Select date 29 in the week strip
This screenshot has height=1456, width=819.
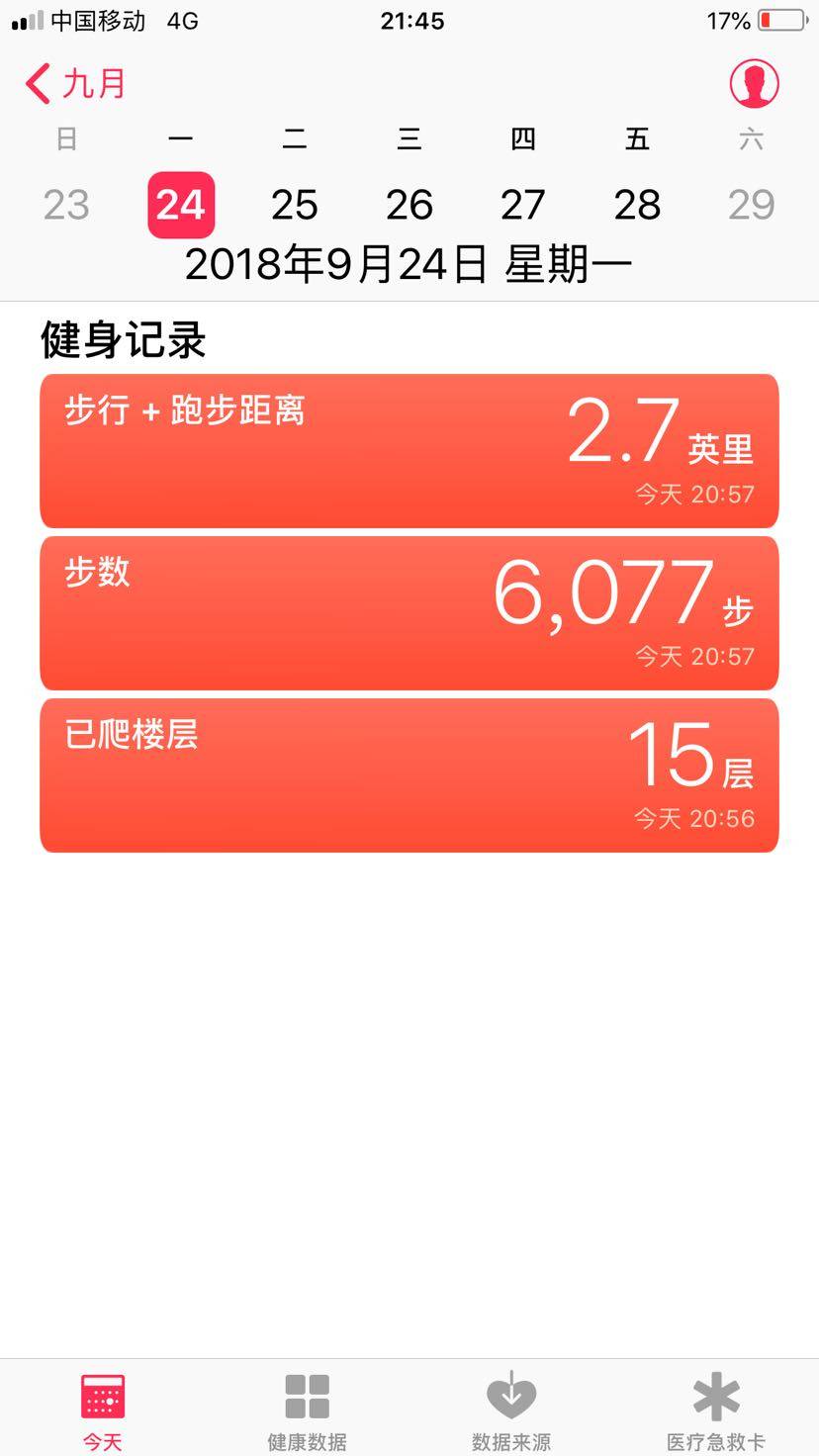click(x=751, y=205)
